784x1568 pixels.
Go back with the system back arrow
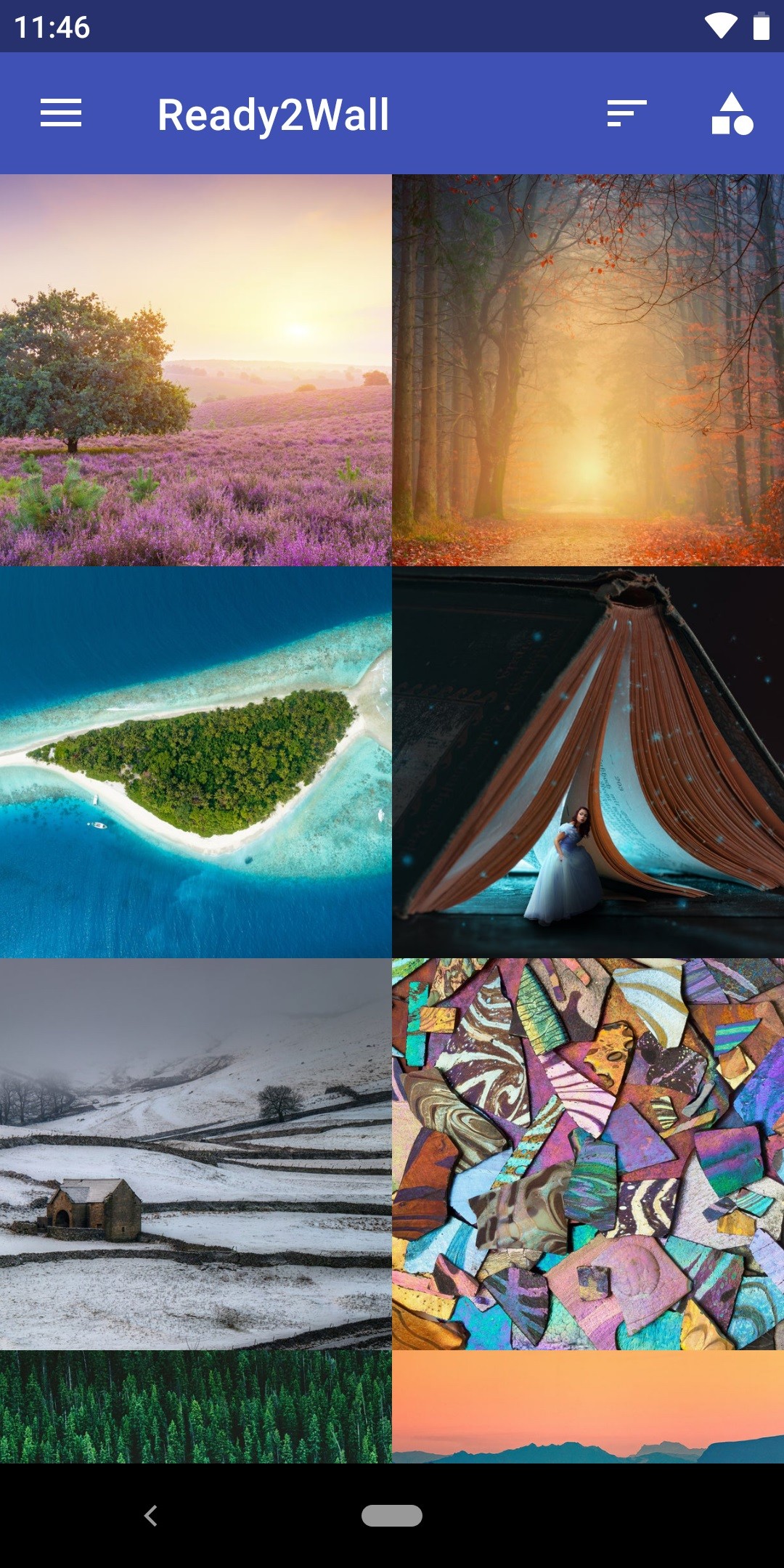click(151, 1516)
